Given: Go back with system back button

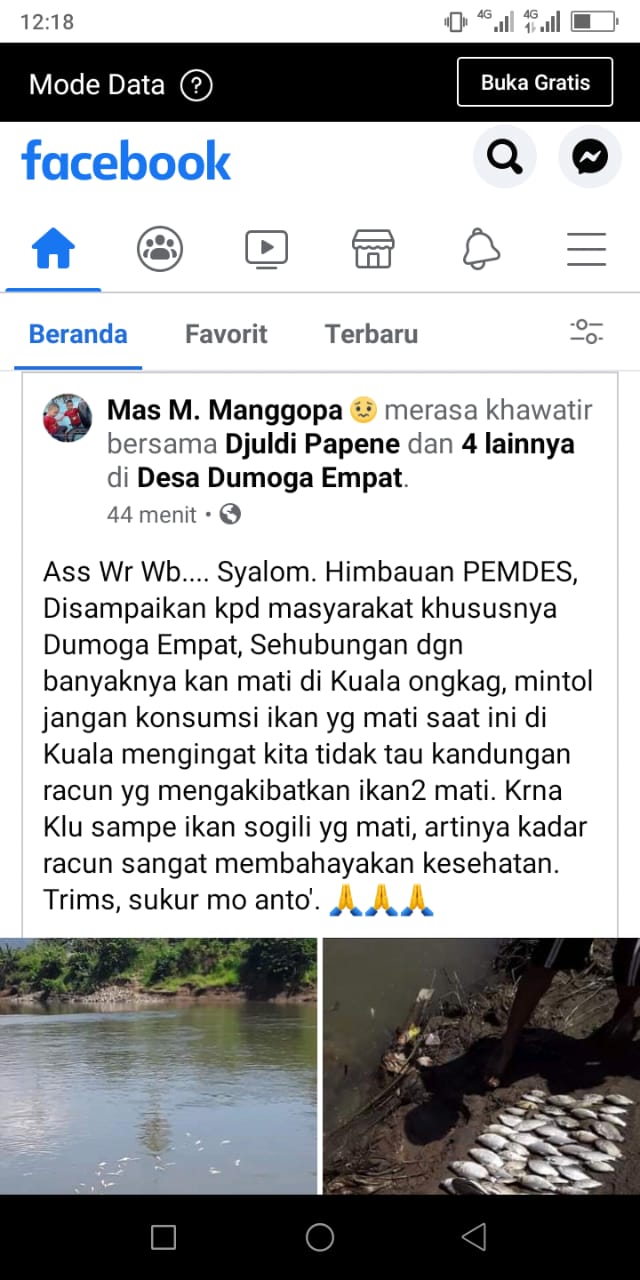Looking at the screenshot, I should tap(474, 1237).
